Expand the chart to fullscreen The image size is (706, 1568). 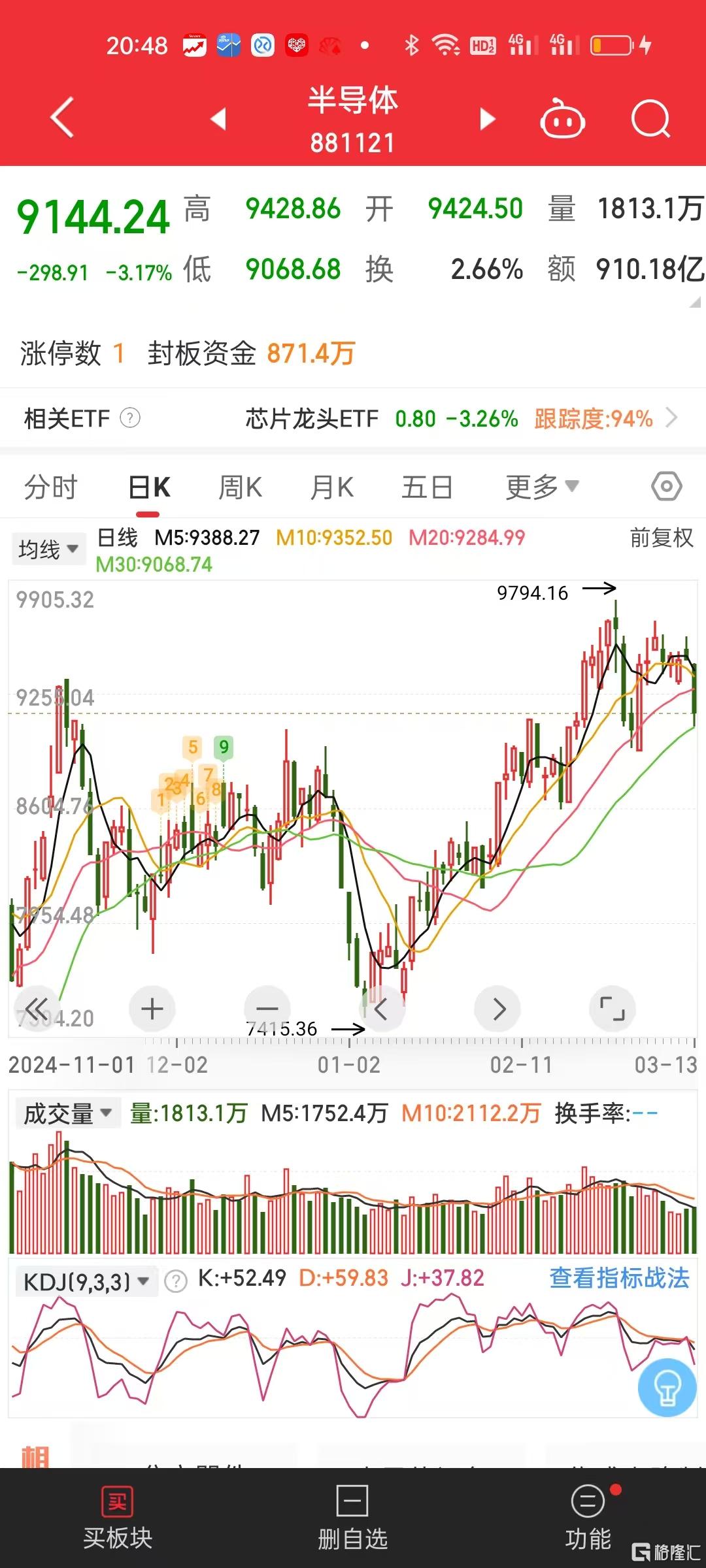pyautogui.click(x=612, y=1009)
